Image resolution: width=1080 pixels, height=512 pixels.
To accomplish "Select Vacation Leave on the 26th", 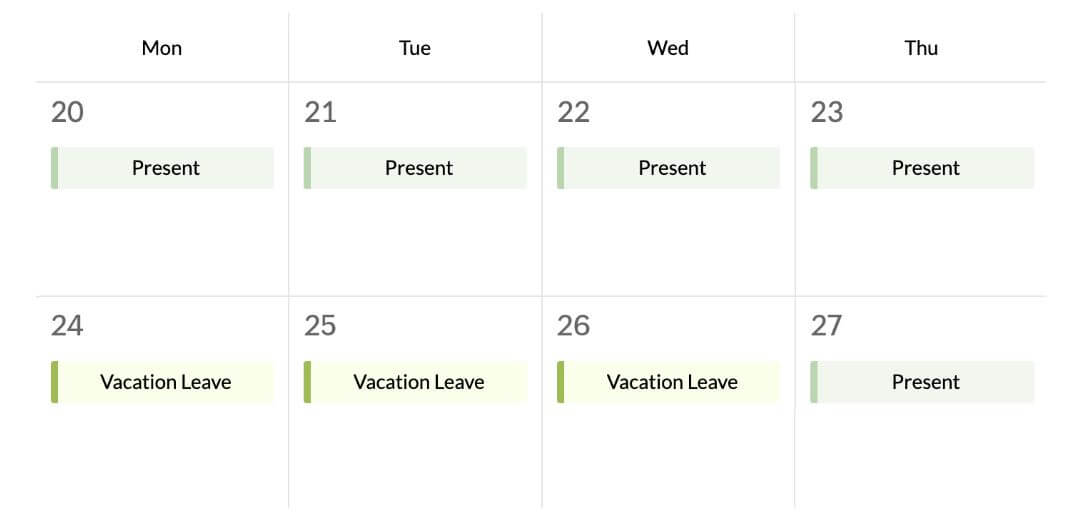I will (669, 382).
